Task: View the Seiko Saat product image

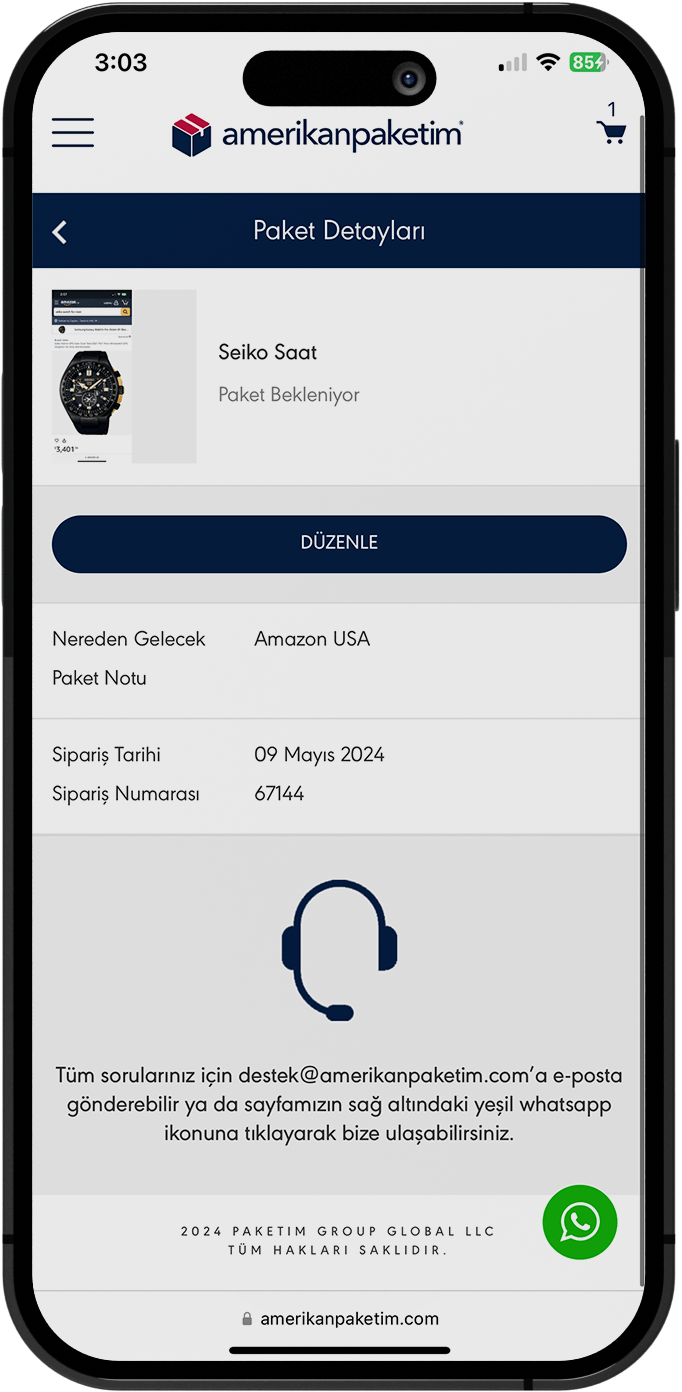Action: tap(124, 376)
